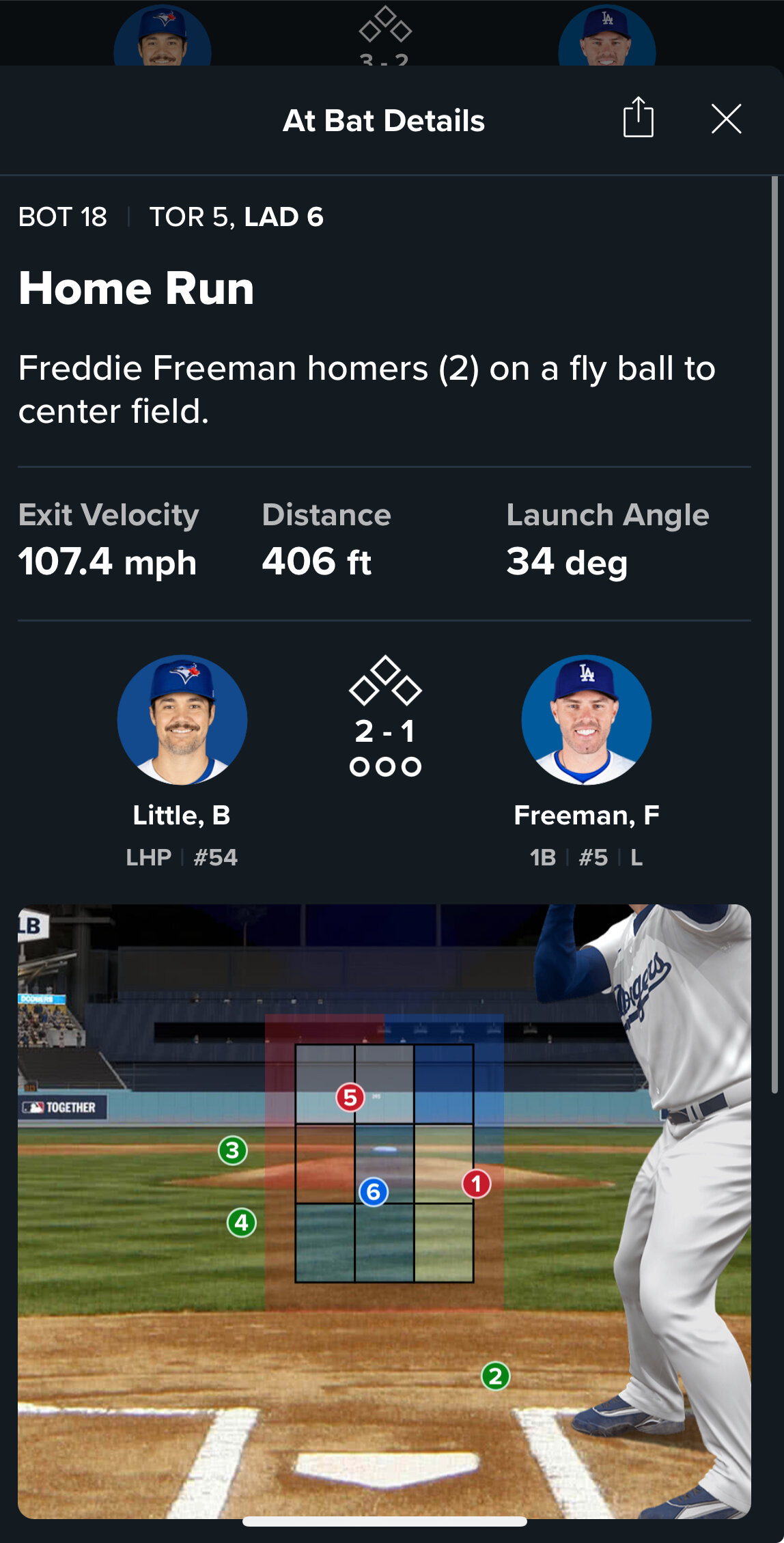
Task: Tap pitch 4 marker outside the zone
Action: coord(242,1223)
